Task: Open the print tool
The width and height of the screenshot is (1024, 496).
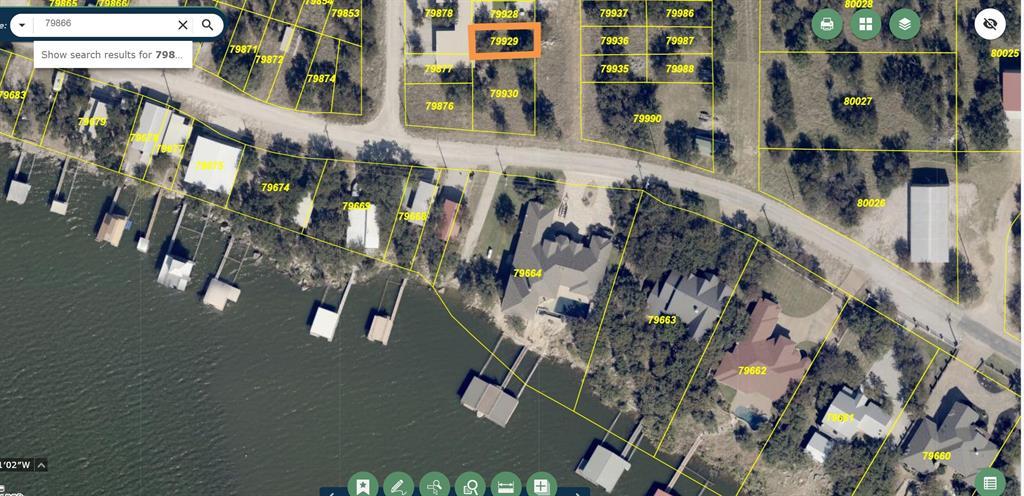Action: click(827, 23)
